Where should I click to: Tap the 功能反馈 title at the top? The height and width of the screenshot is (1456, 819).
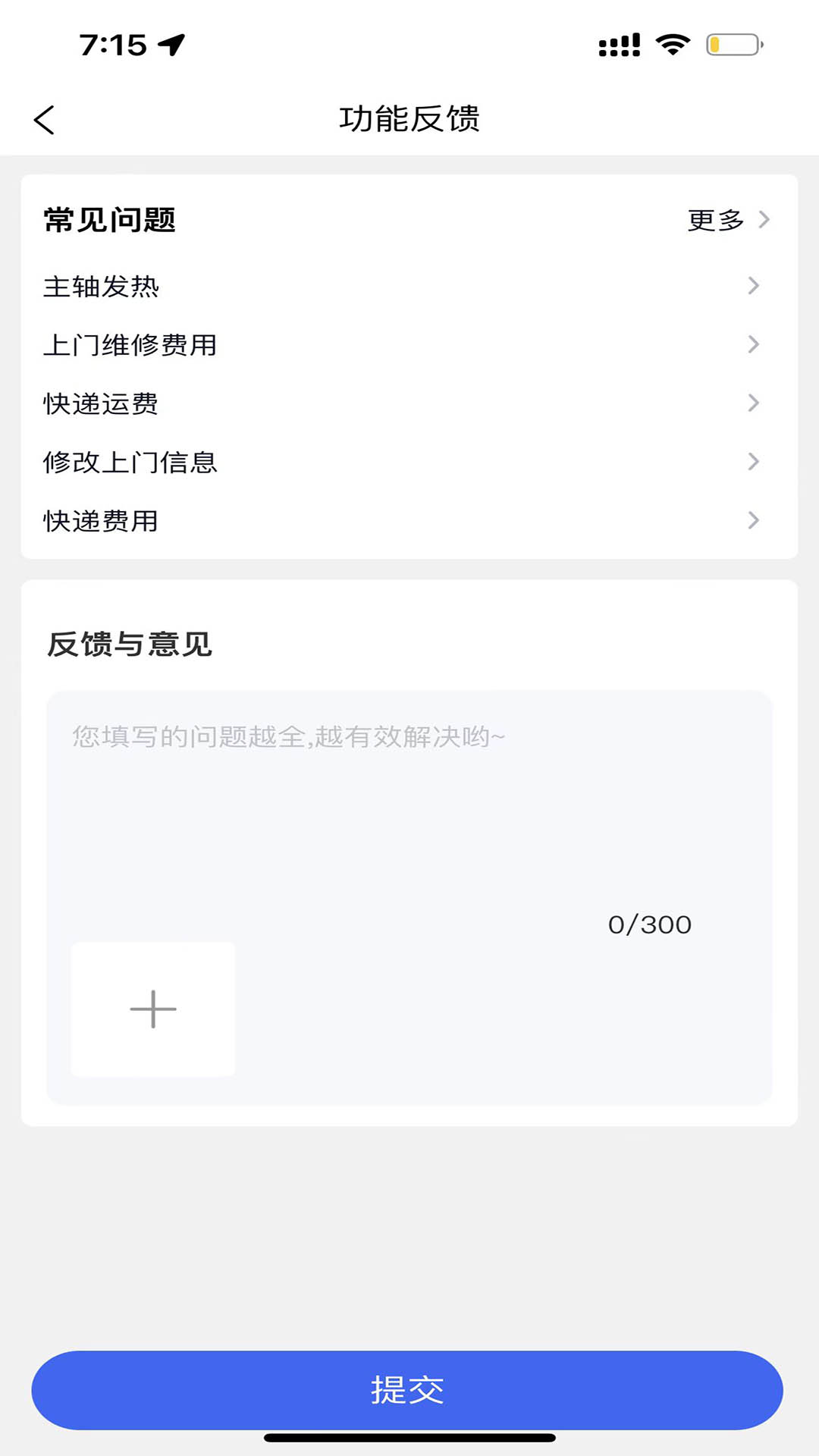(409, 119)
